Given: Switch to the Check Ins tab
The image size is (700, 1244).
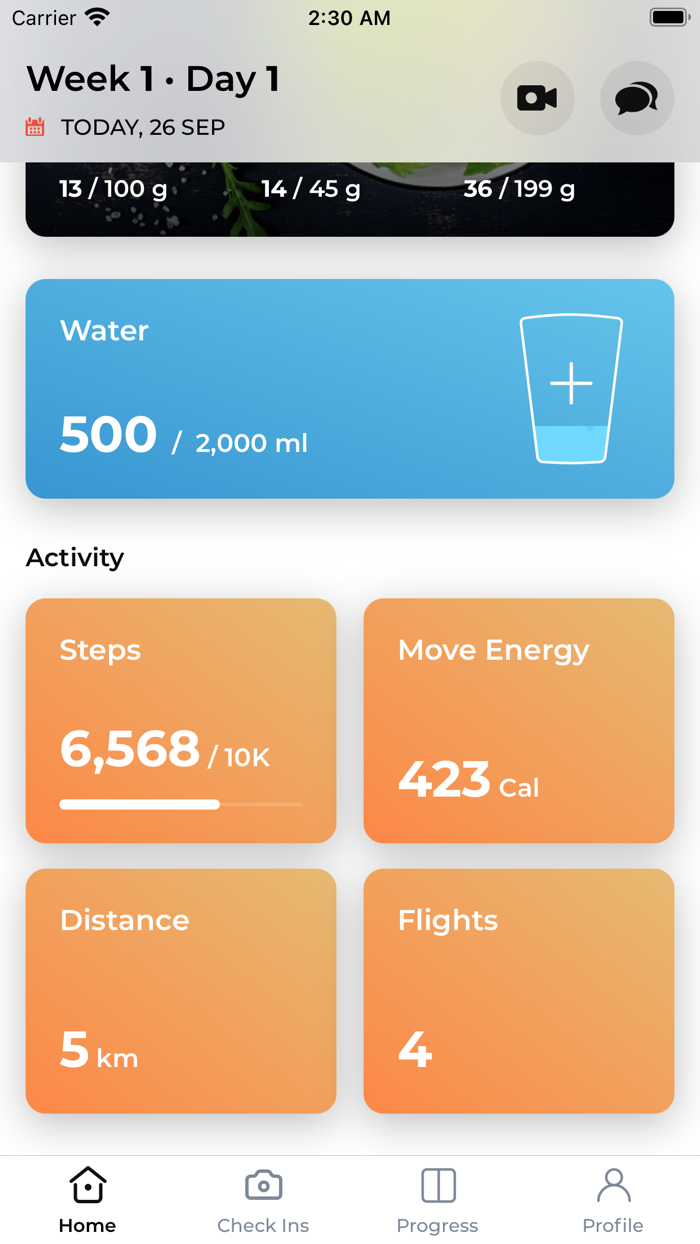Looking at the screenshot, I should pos(263,1200).
